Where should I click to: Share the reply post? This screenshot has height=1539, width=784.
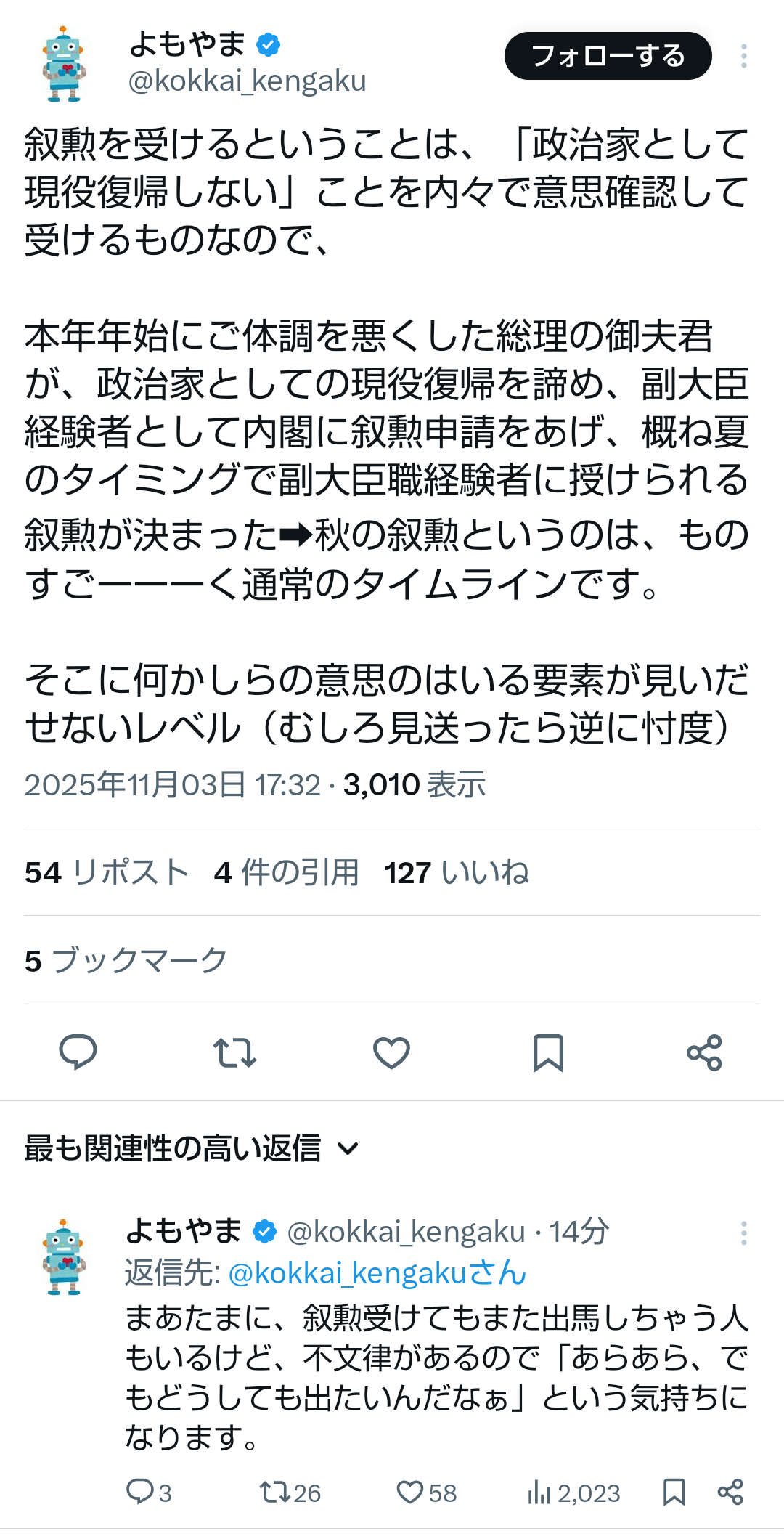(x=730, y=1493)
